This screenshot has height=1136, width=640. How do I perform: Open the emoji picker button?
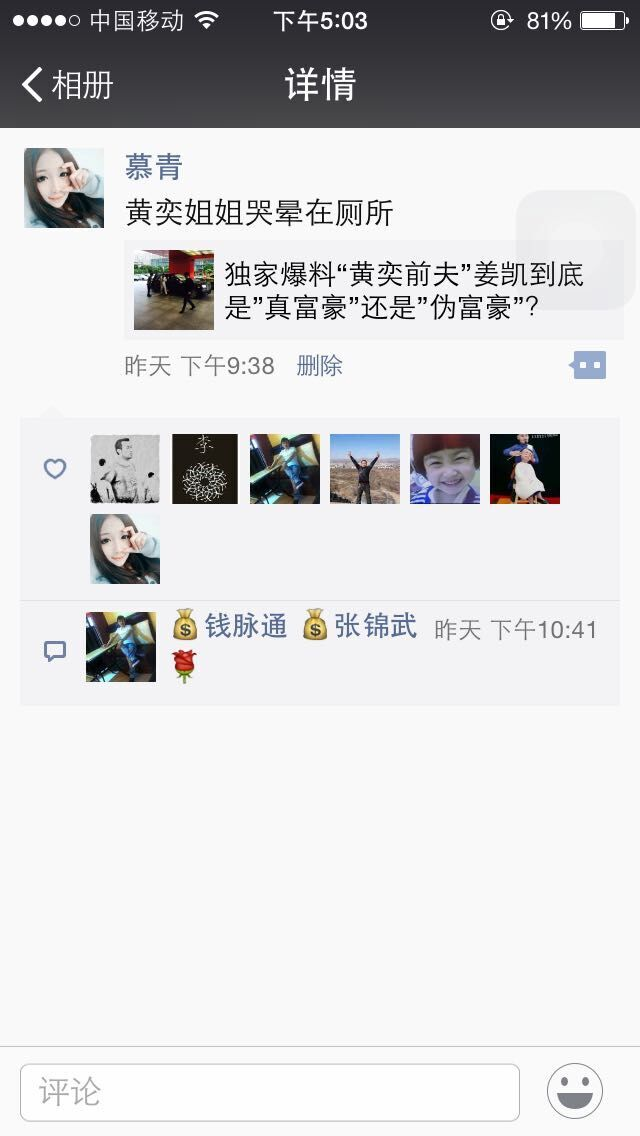coord(575,1091)
